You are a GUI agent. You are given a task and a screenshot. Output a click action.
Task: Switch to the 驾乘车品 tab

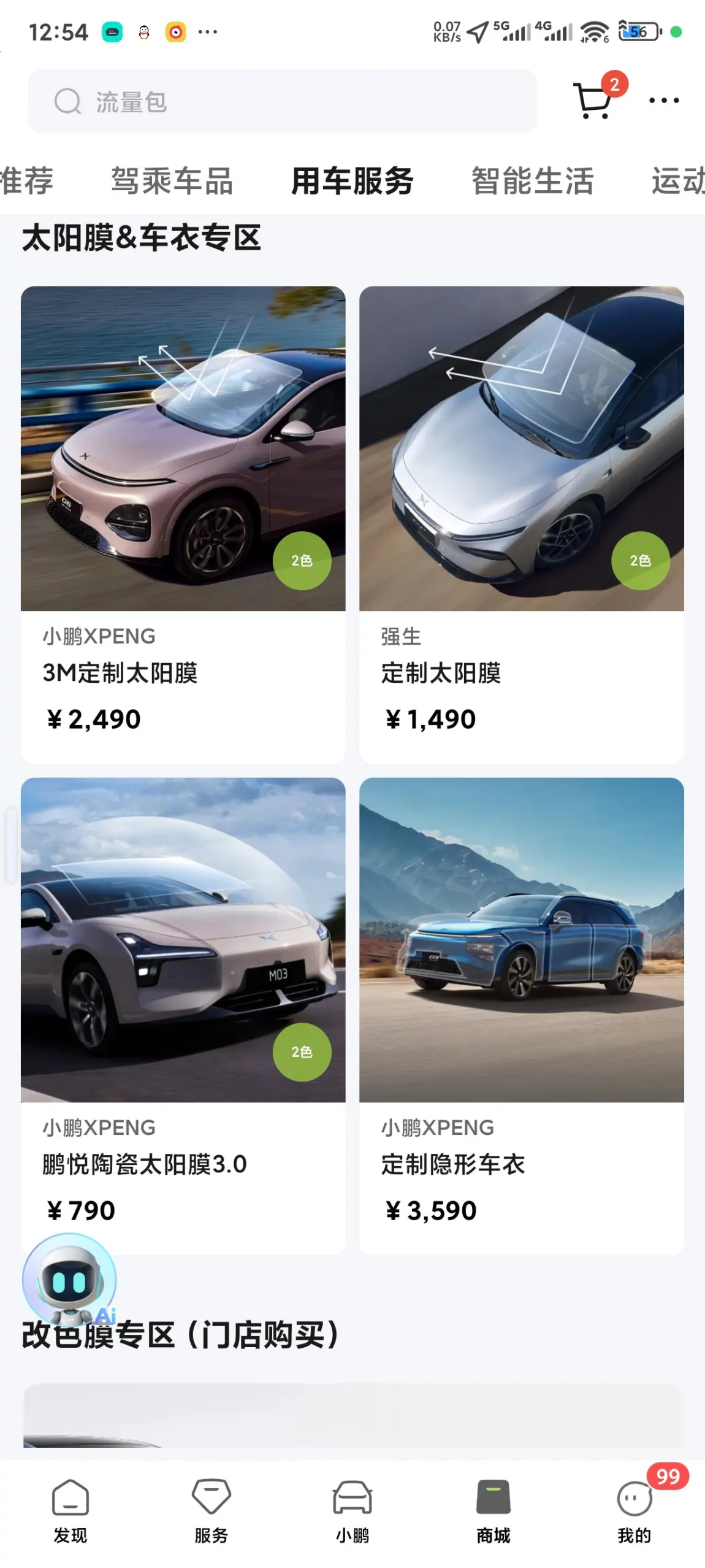pyautogui.click(x=172, y=181)
